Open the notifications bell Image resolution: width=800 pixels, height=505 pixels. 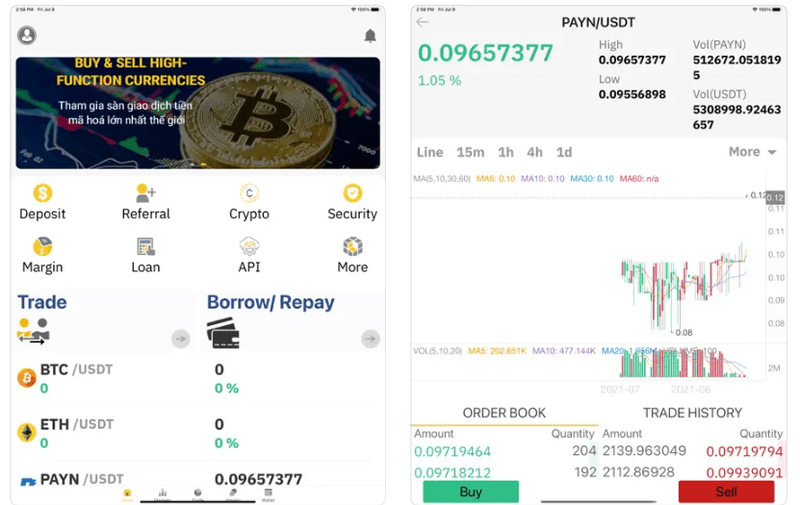point(370,36)
